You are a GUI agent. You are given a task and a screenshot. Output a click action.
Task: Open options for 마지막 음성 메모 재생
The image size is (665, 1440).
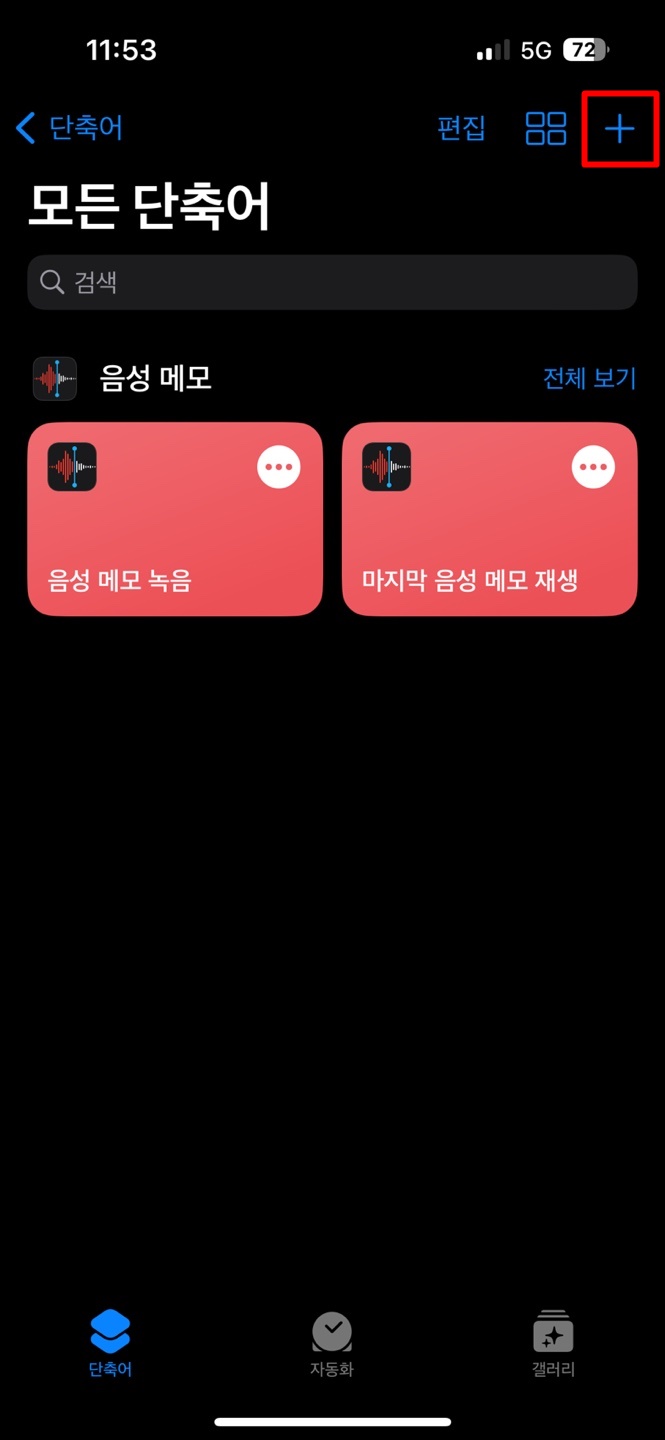click(593, 467)
